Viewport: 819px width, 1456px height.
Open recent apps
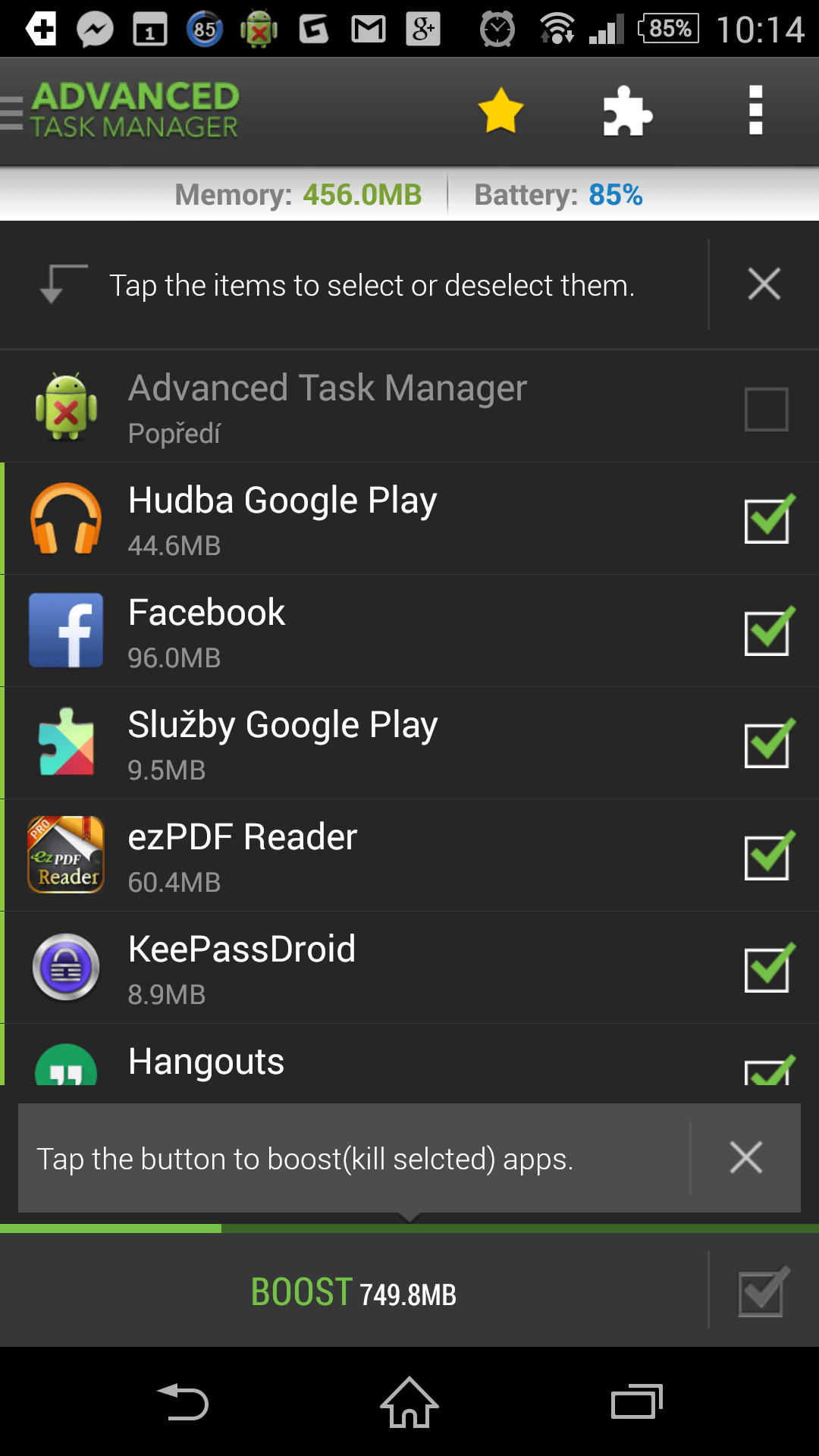[637, 1401]
